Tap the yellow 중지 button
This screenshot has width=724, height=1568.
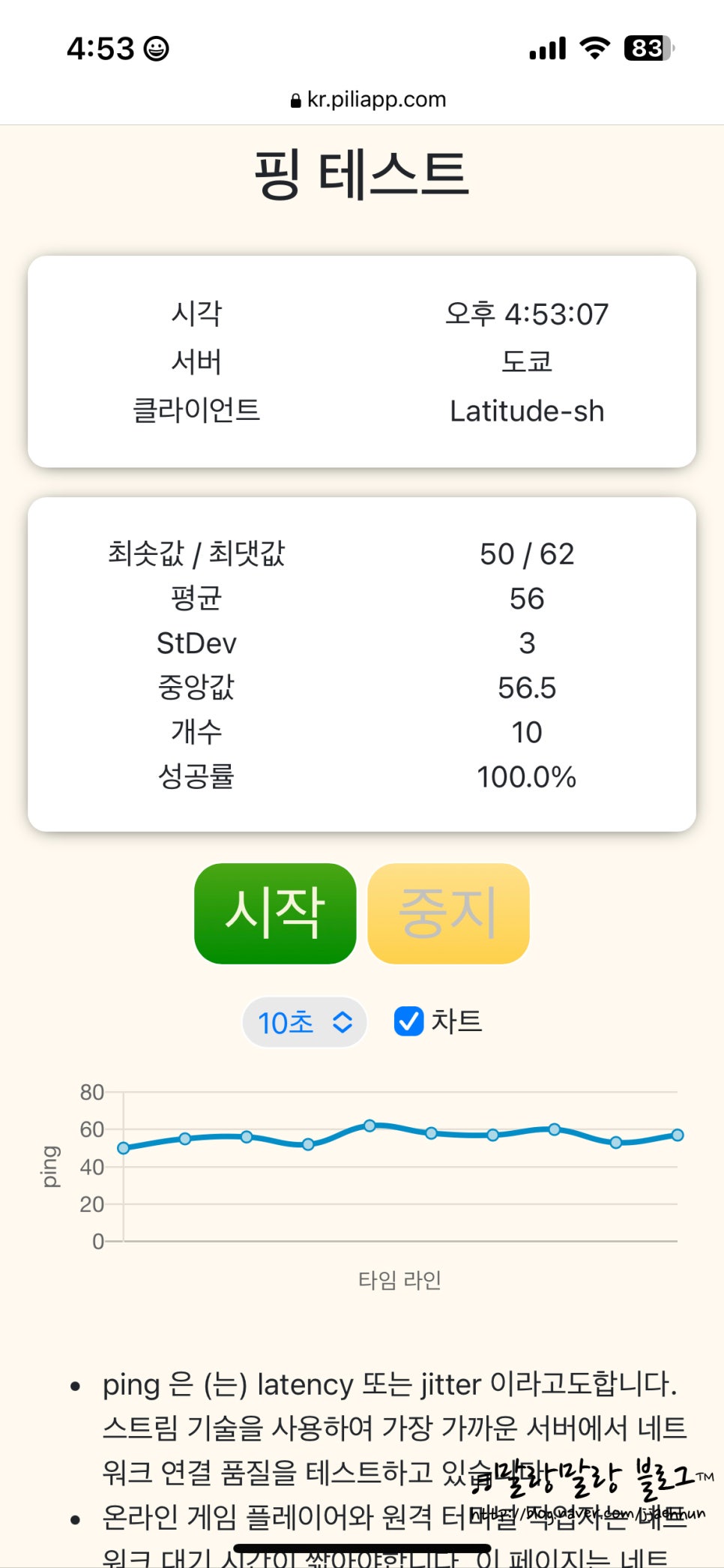click(x=448, y=913)
